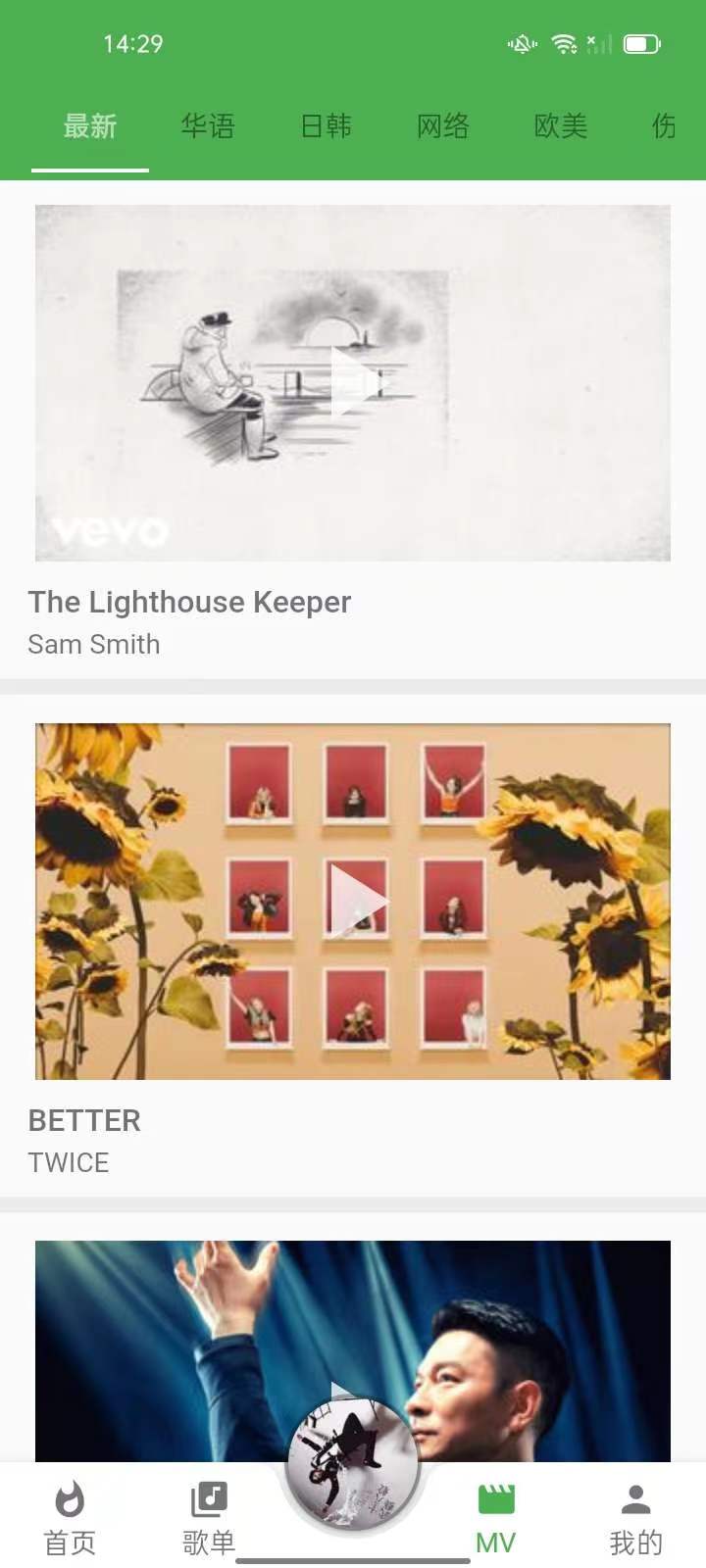
Task: Open the now-playing album disc
Action: tap(353, 1464)
